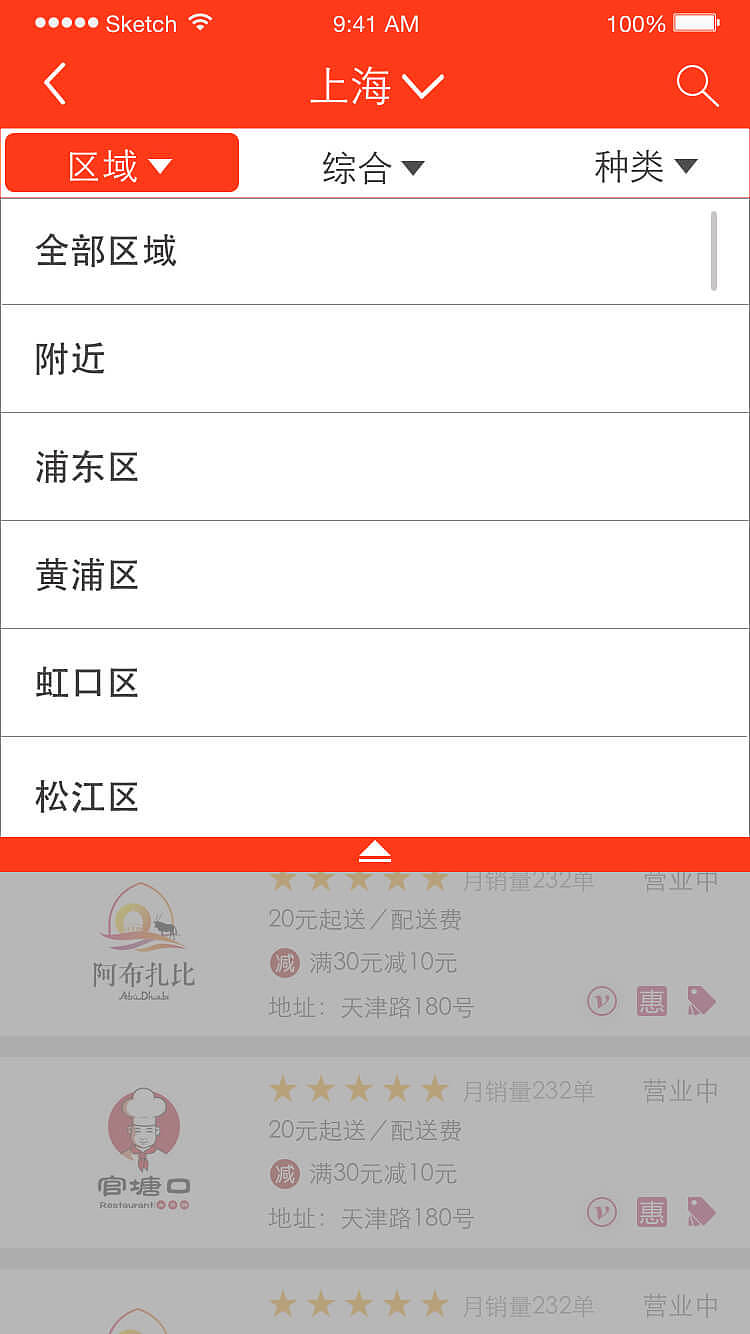Click the tag coupon icon next to 官塘口
The height and width of the screenshot is (1334, 750).
pos(700,1211)
